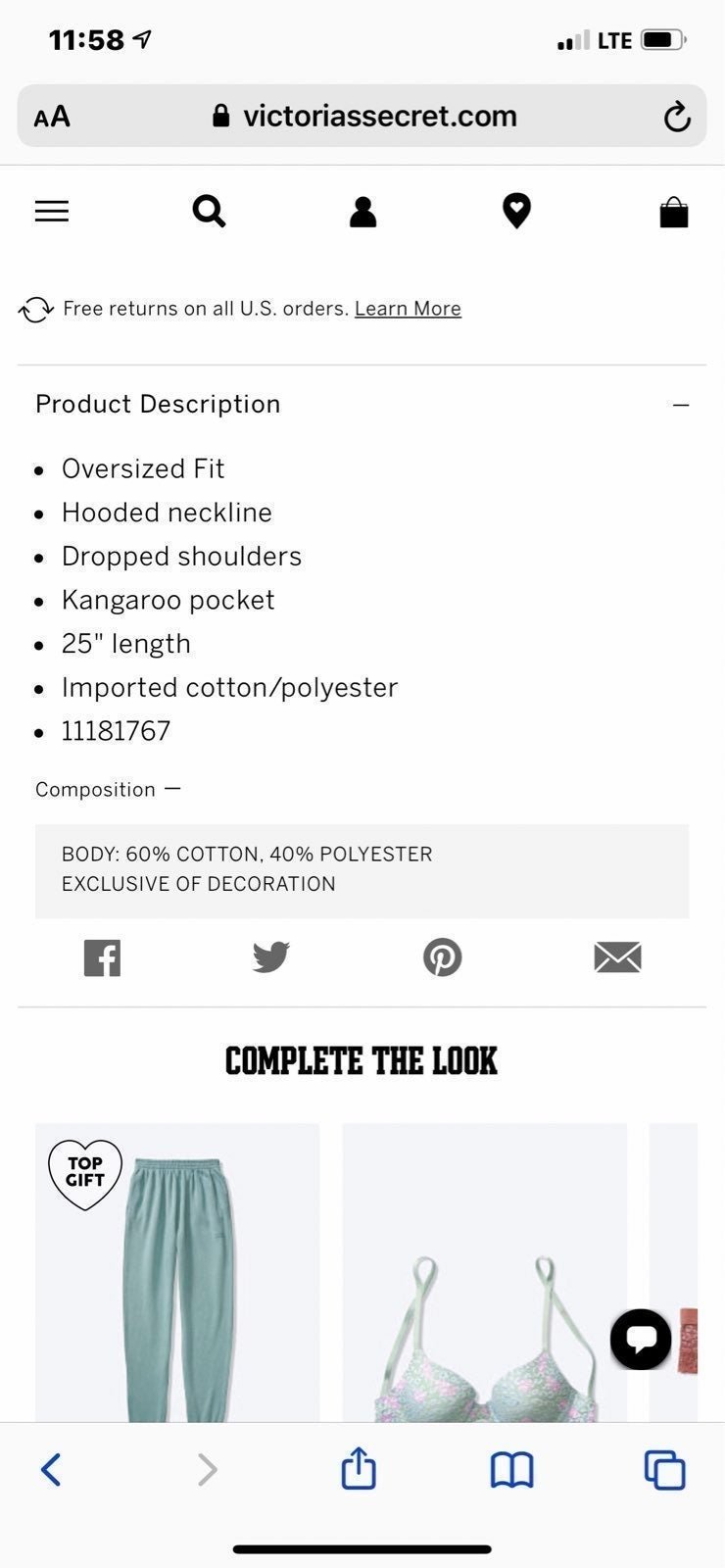Screen dimensions: 725x1568
Task: Collapse the Product Description section
Action: point(681,405)
